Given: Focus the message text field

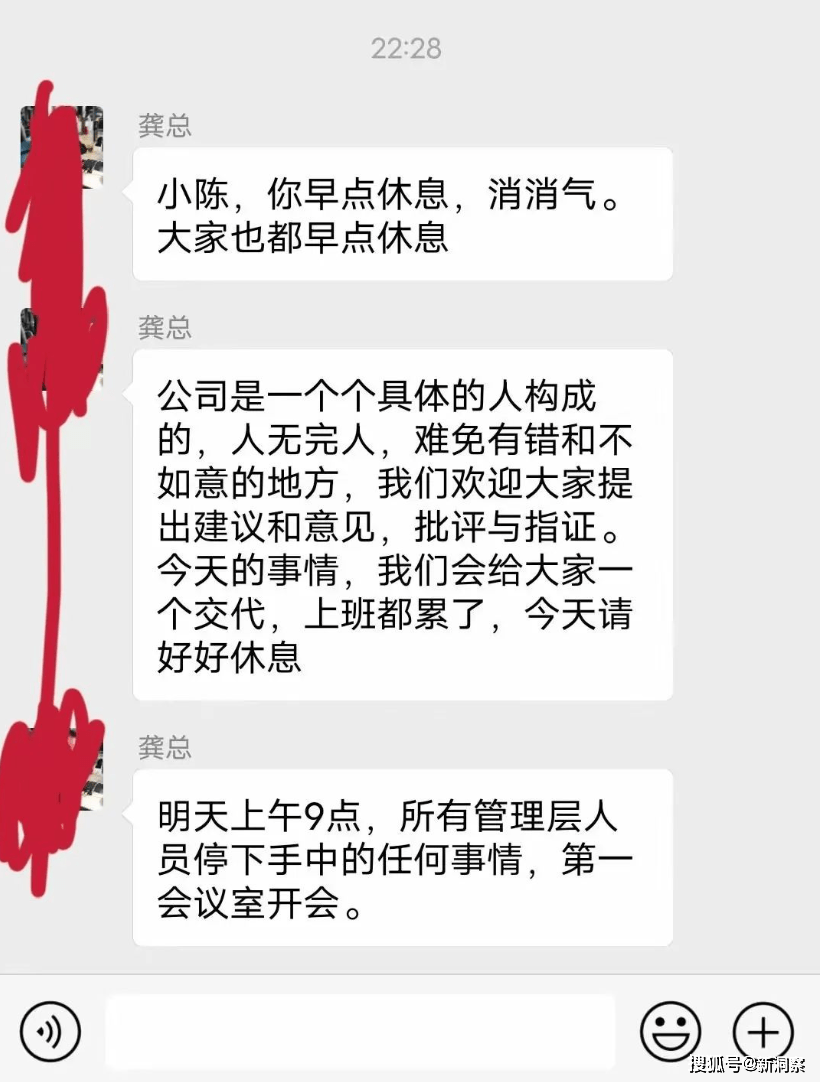Looking at the screenshot, I should point(360,1031).
